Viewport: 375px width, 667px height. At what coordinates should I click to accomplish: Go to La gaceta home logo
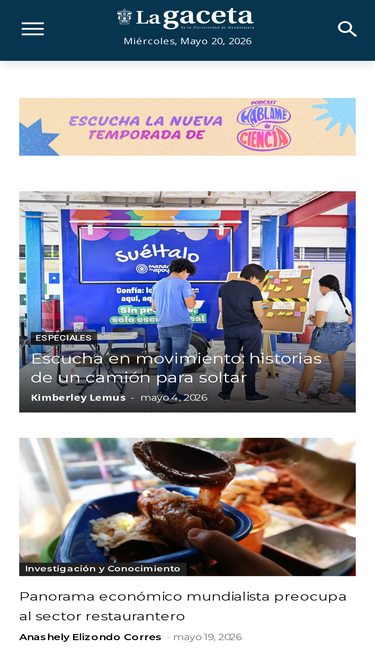185,19
